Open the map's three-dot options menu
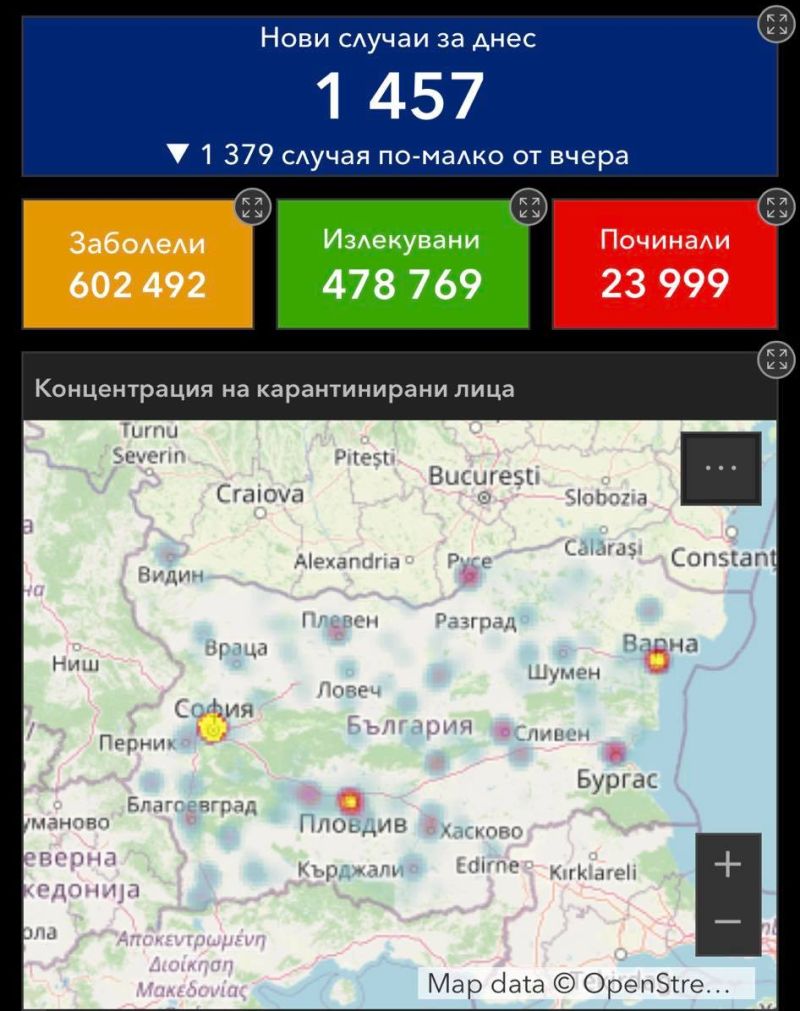 (721, 468)
